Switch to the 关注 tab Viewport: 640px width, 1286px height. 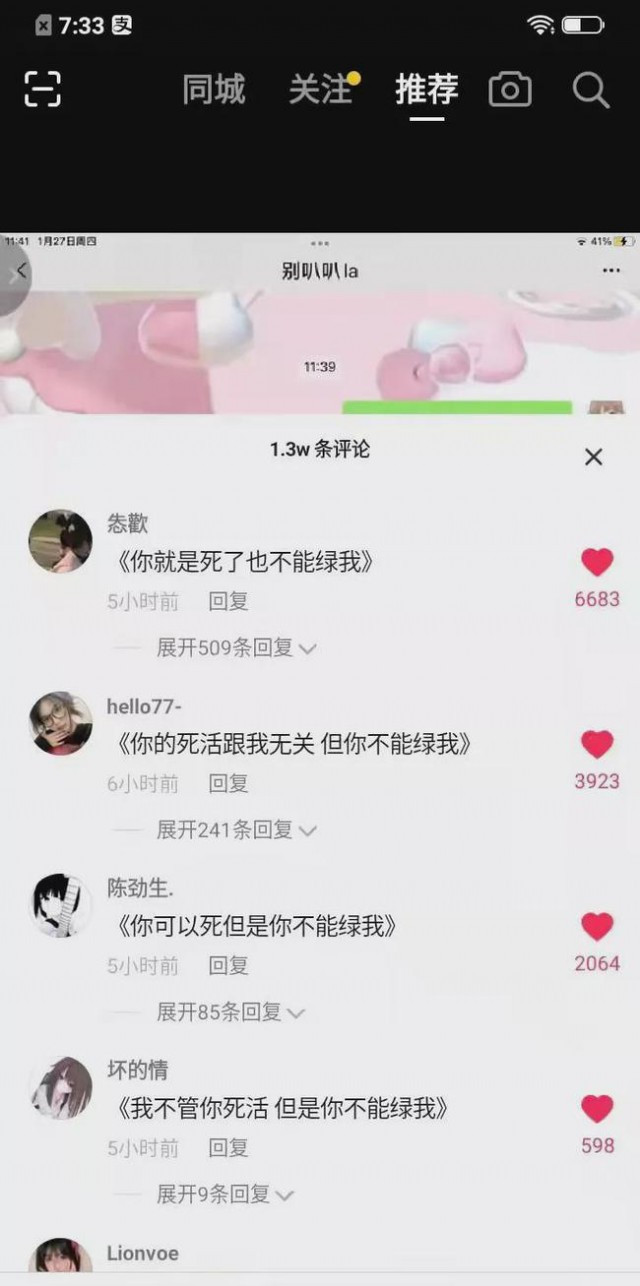(x=320, y=90)
